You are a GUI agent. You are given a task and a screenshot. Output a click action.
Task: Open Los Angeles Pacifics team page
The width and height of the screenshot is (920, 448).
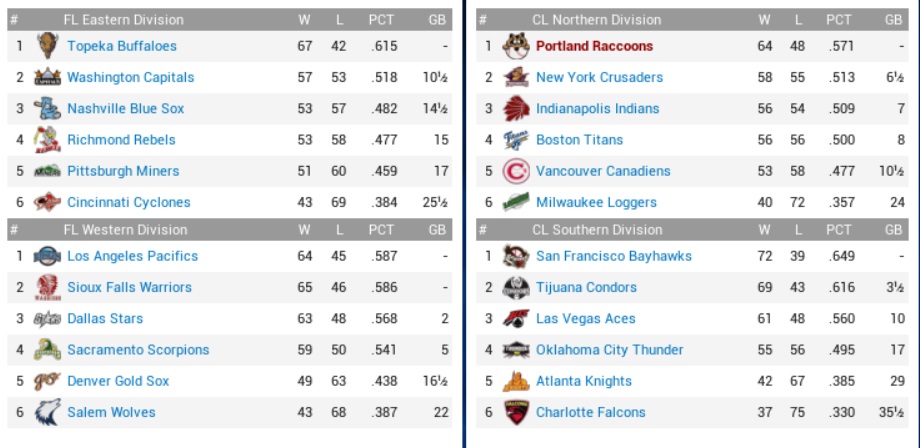[132, 256]
